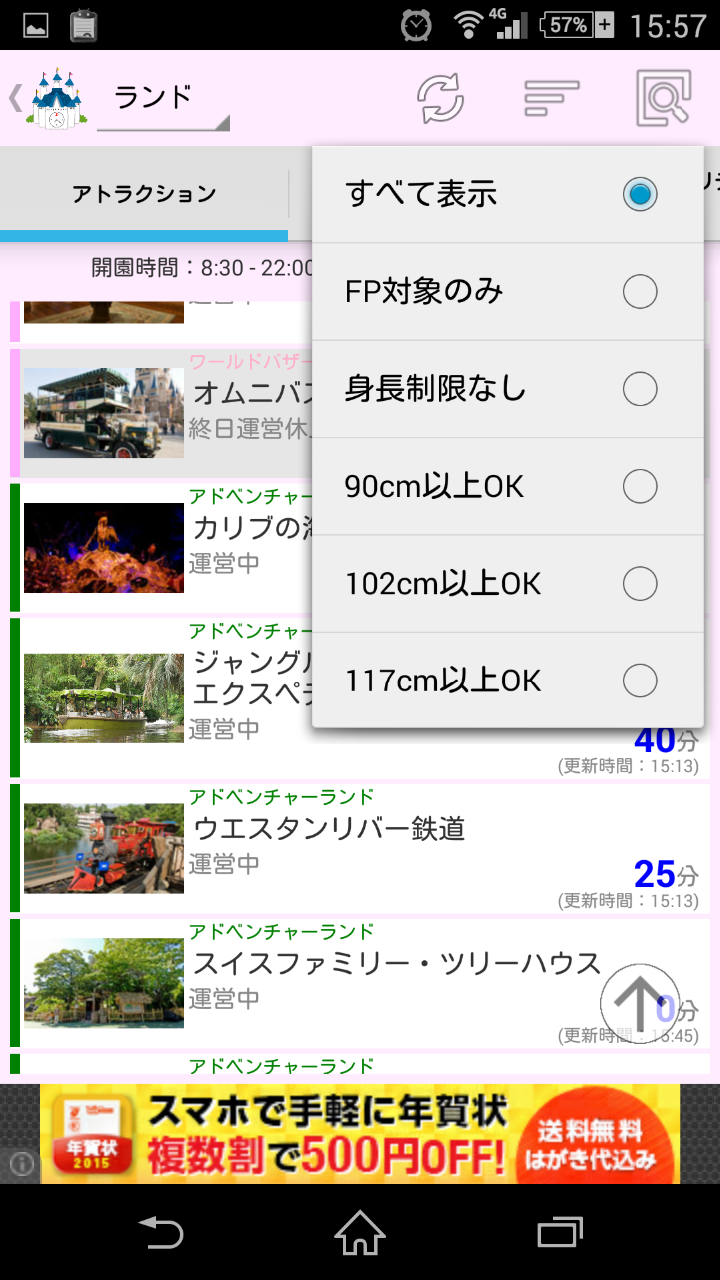The width and height of the screenshot is (720, 1280).
Task: Refresh the wait times
Action: pyautogui.click(x=441, y=98)
